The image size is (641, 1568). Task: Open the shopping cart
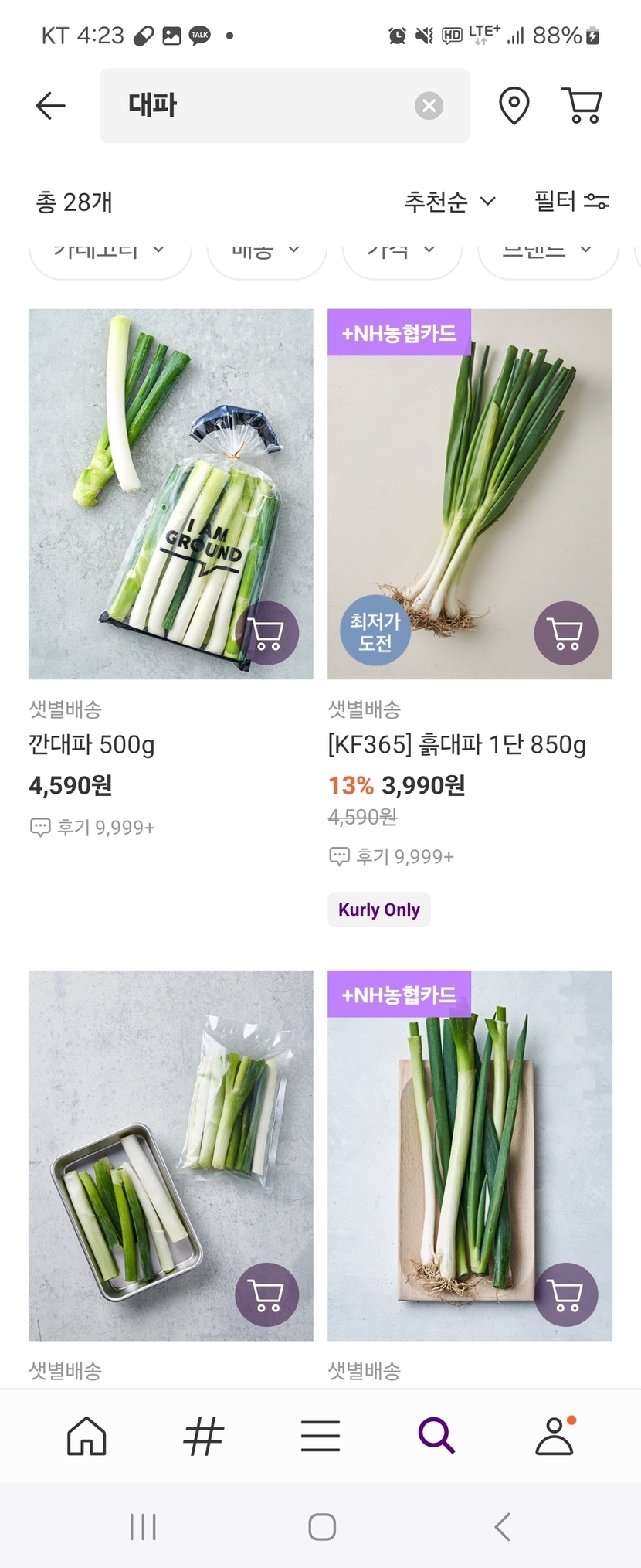click(x=582, y=105)
